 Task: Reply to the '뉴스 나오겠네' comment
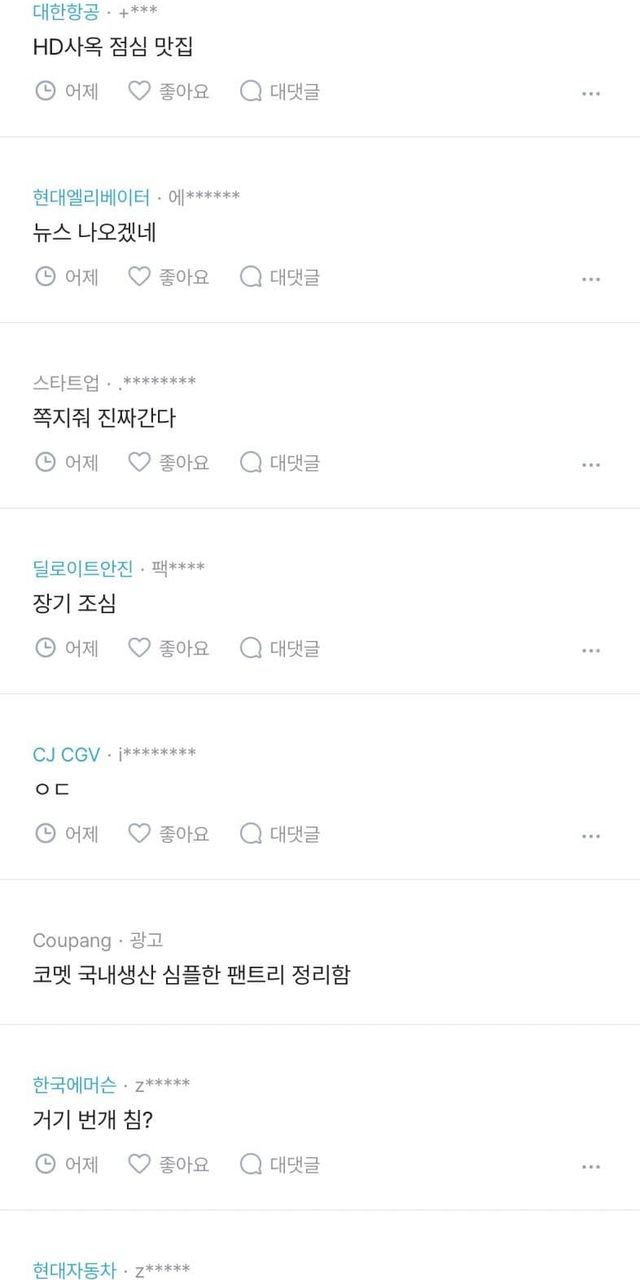(x=280, y=277)
